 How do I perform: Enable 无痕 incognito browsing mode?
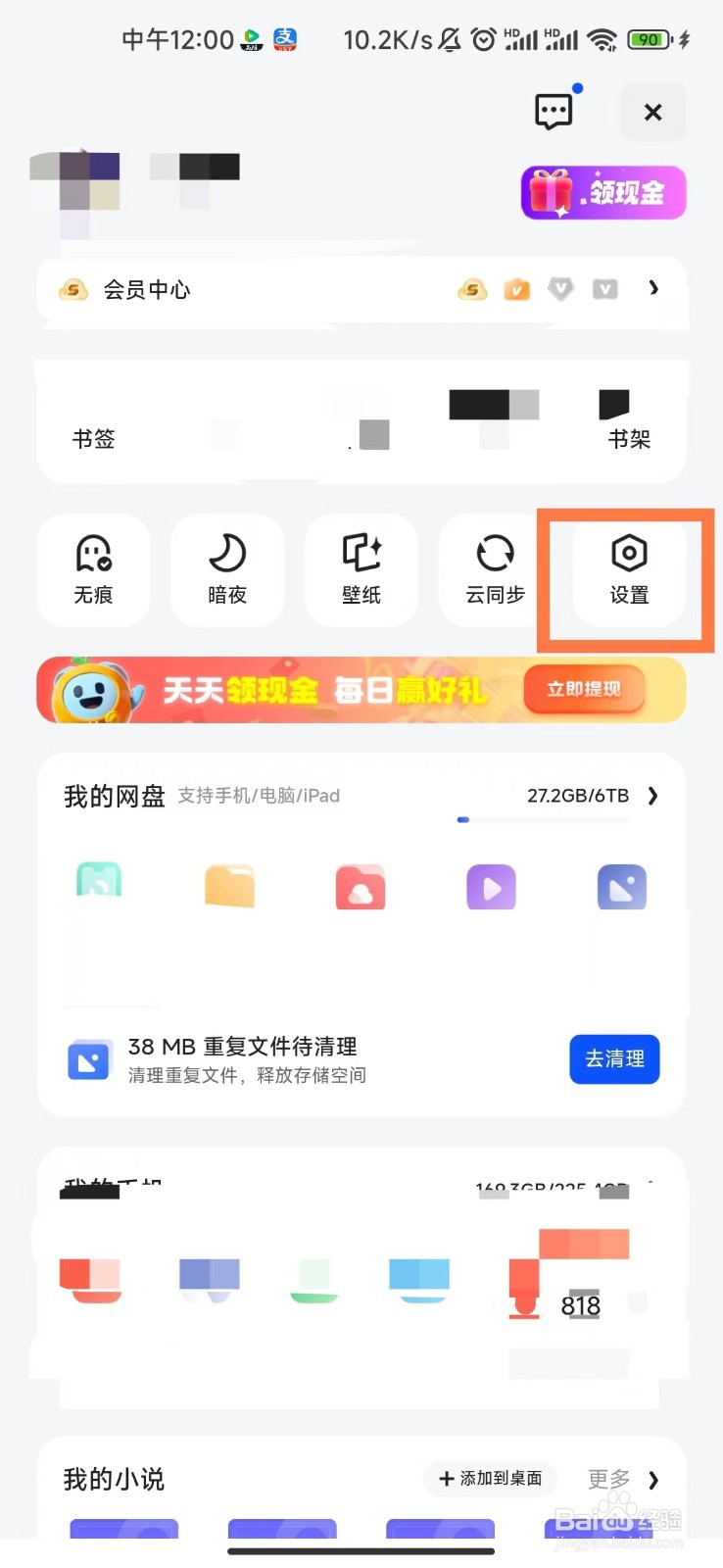coord(93,570)
